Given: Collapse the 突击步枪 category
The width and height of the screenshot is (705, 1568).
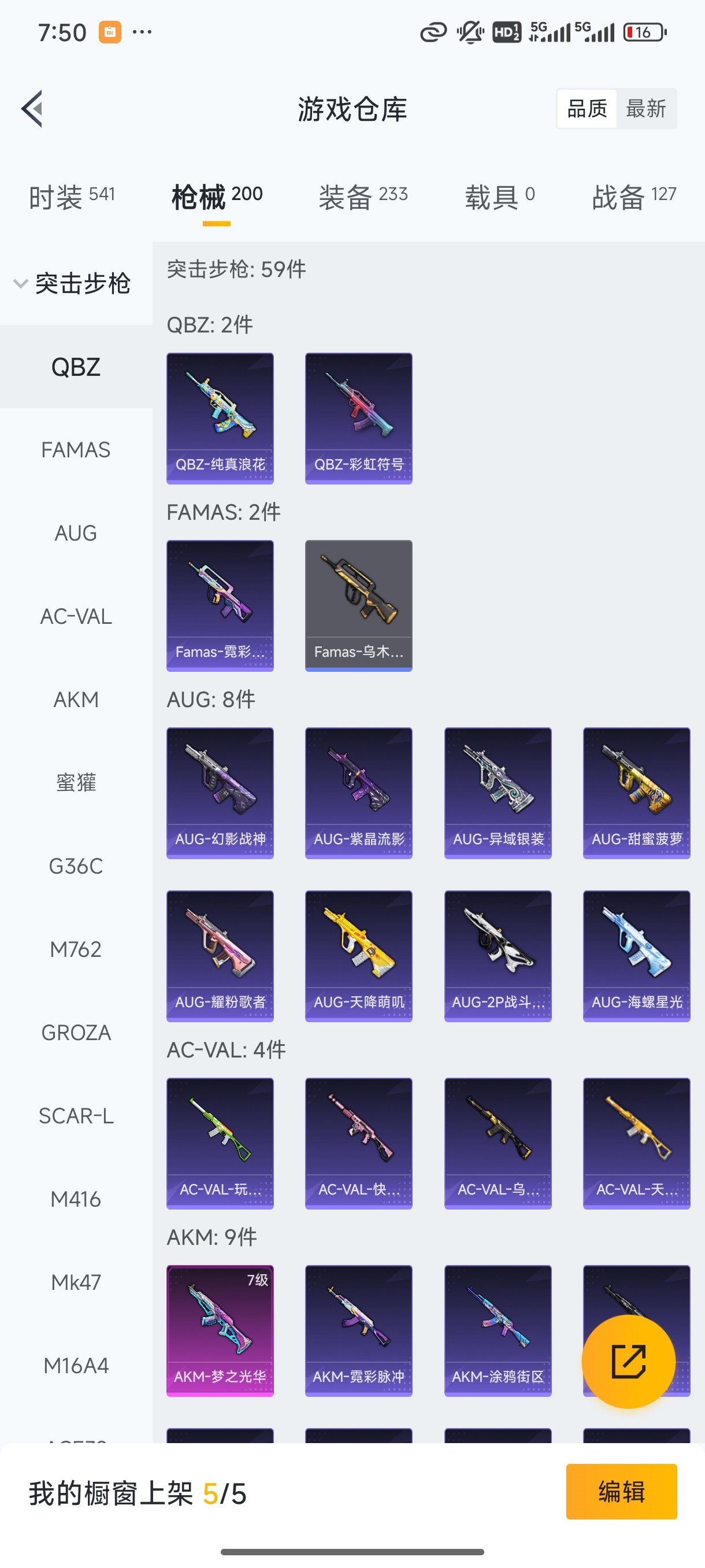Looking at the screenshot, I should pos(72,284).
